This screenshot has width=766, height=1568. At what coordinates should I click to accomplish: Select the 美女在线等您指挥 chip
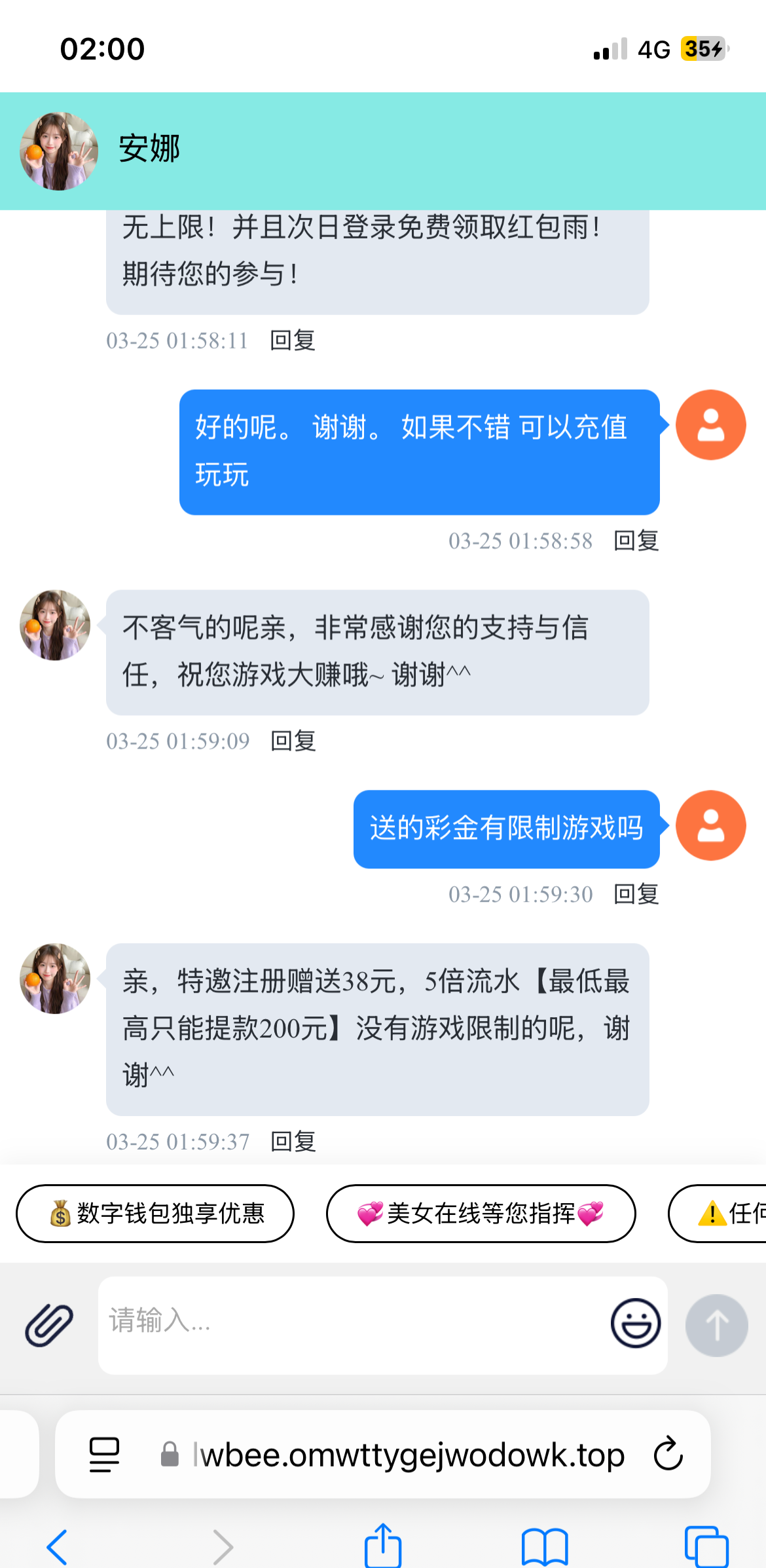click(481, 1213)
